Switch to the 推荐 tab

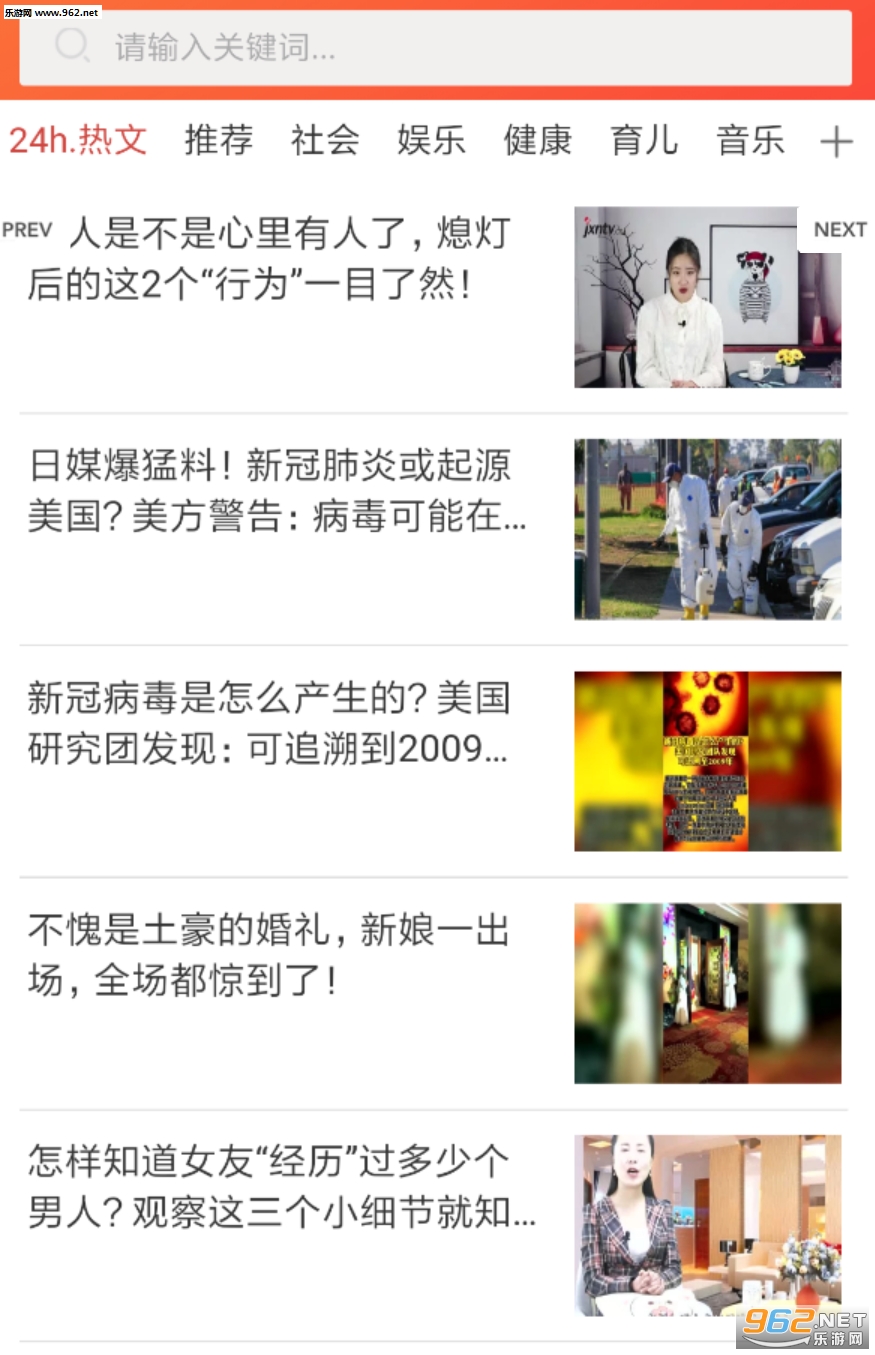[x=219, y=140]
